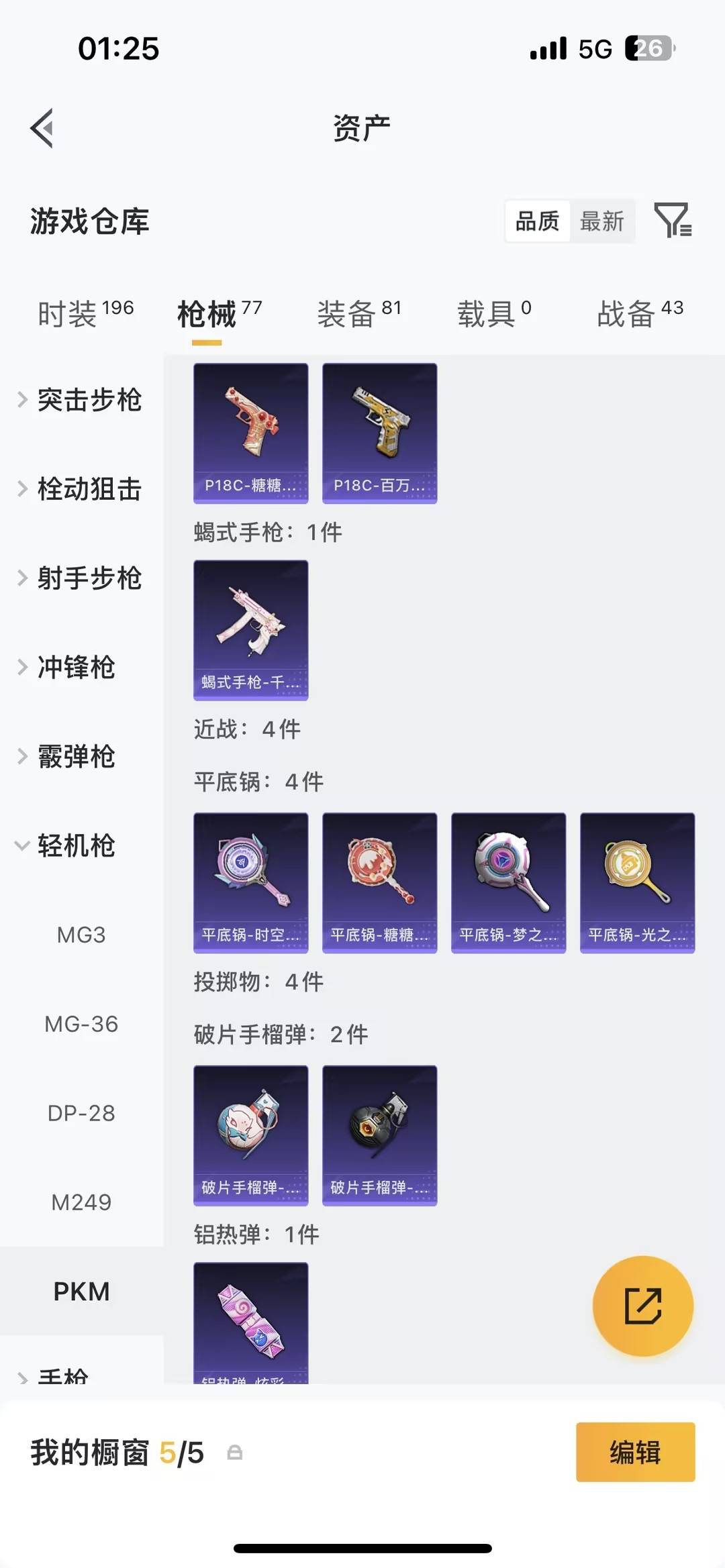View the 平底锅-梦之 skin
Screen dimensions: 725x1568
(508, 882)
